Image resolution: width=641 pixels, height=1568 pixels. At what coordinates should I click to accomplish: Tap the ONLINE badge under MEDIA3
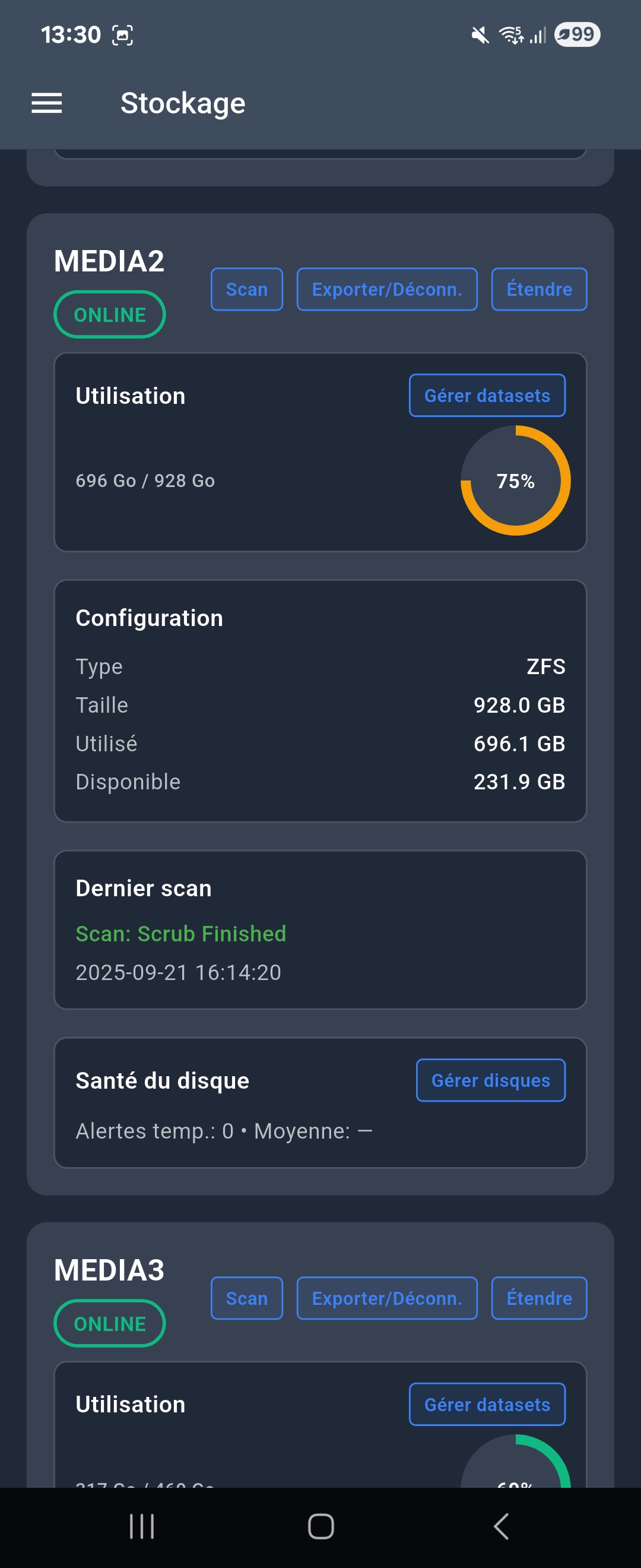[x=109, y=1323]
